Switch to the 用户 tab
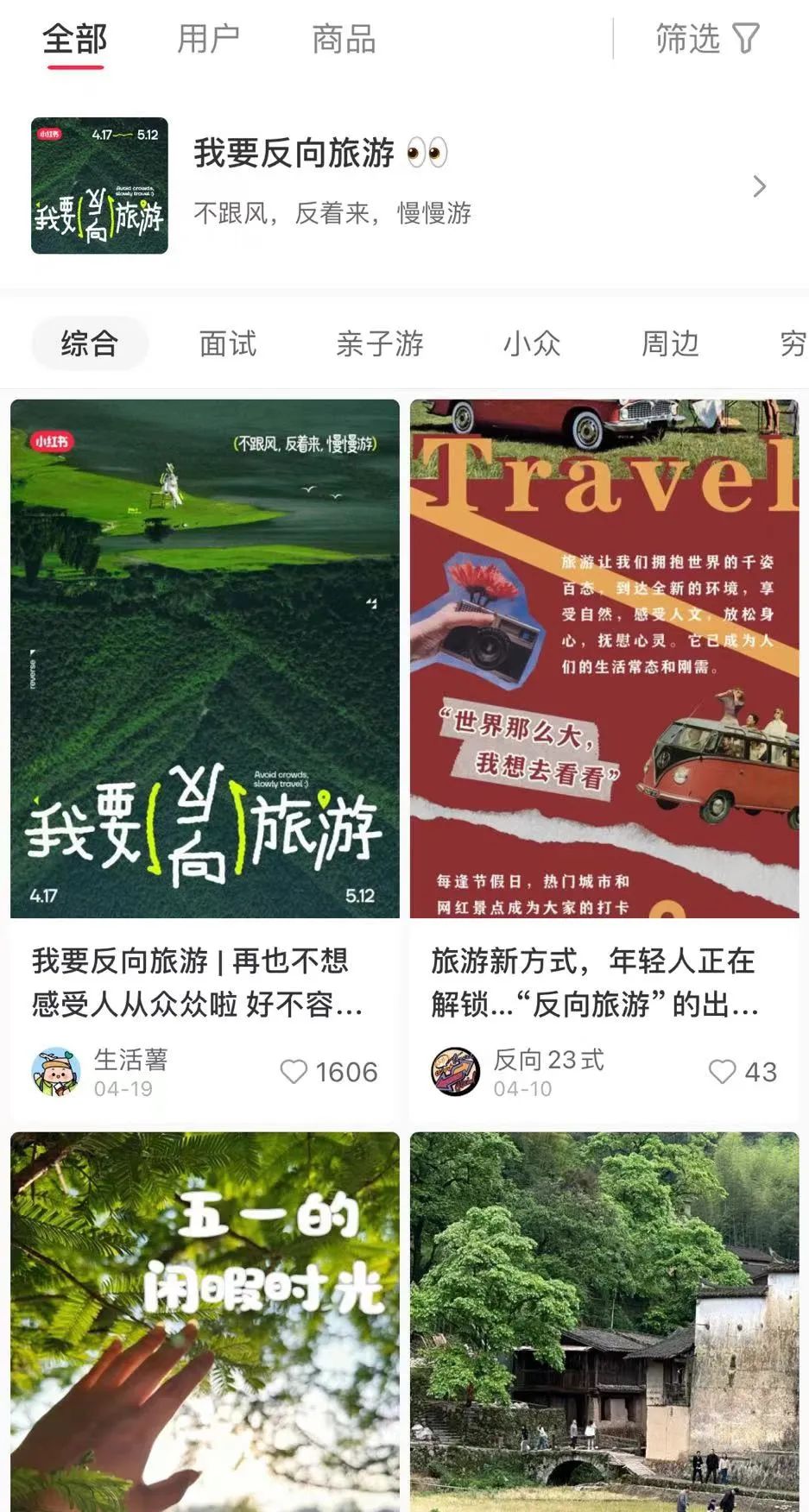The width and height of the screenshot is (809, 1512). coord(208,40)
